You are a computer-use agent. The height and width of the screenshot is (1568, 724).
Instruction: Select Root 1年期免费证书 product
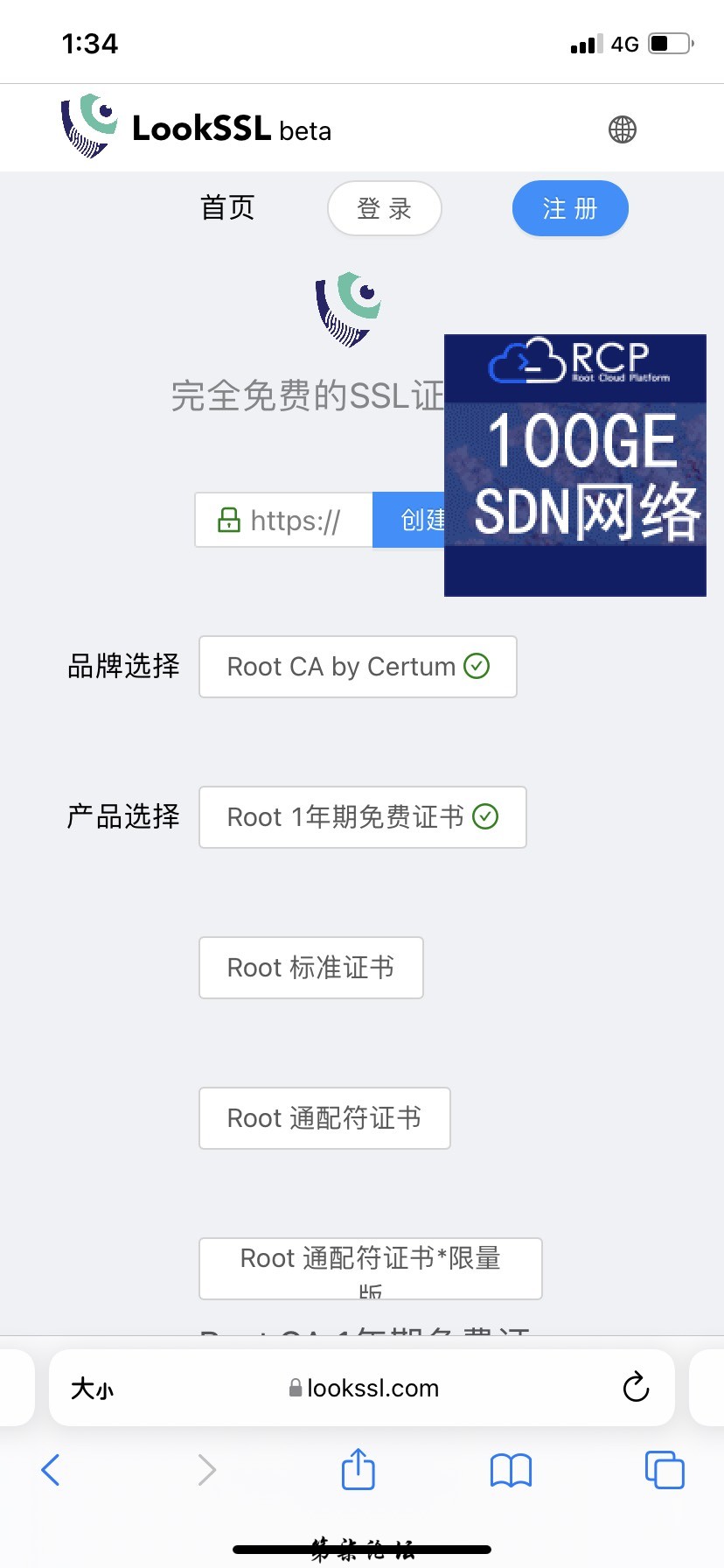click(362, 817)
